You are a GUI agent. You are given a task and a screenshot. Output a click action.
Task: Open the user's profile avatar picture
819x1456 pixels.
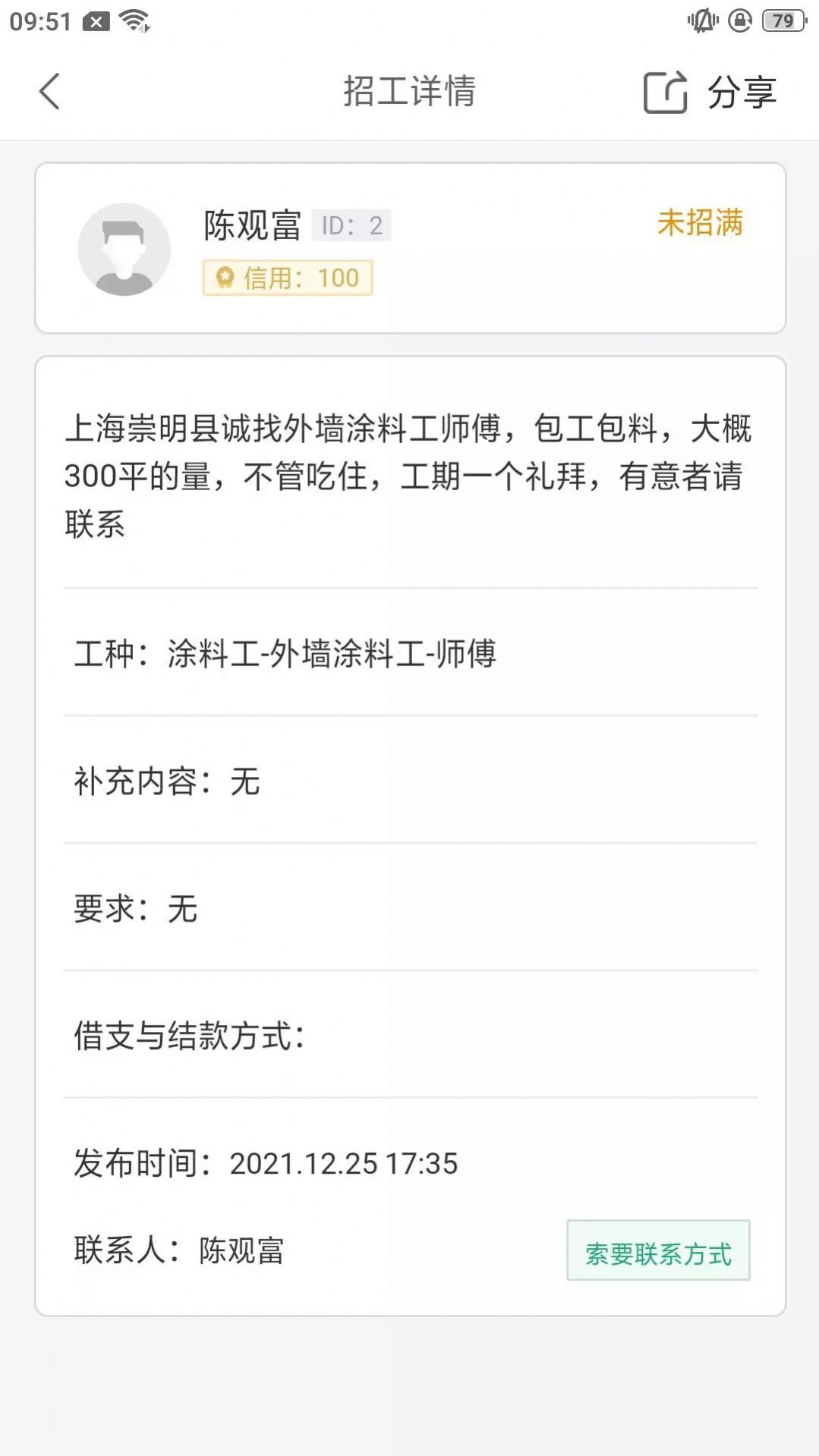pos(123,248)
